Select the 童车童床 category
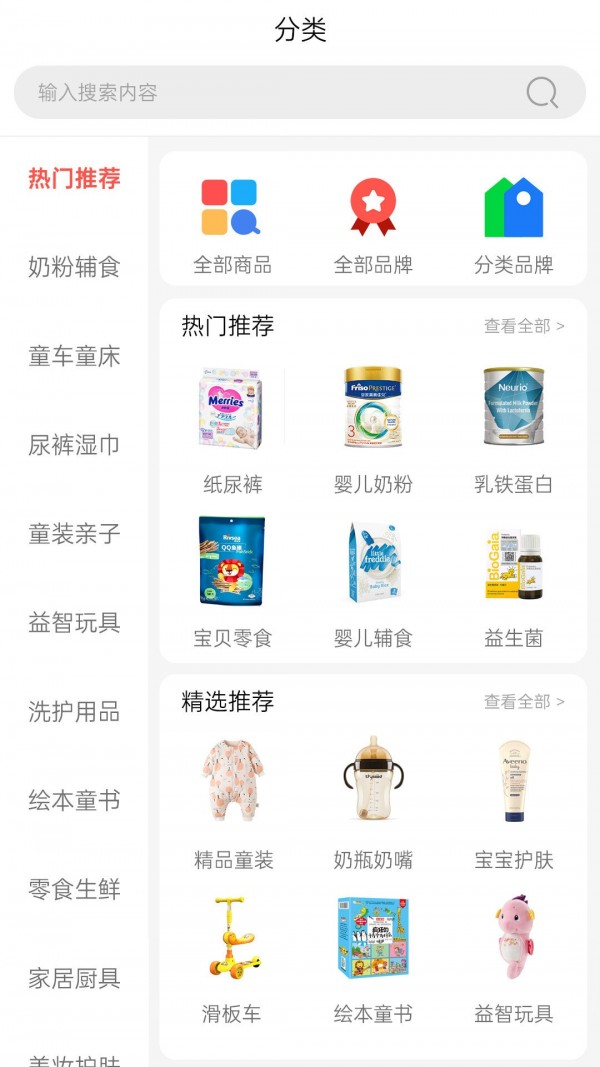 pyautogui.click(x=74, y=356)
